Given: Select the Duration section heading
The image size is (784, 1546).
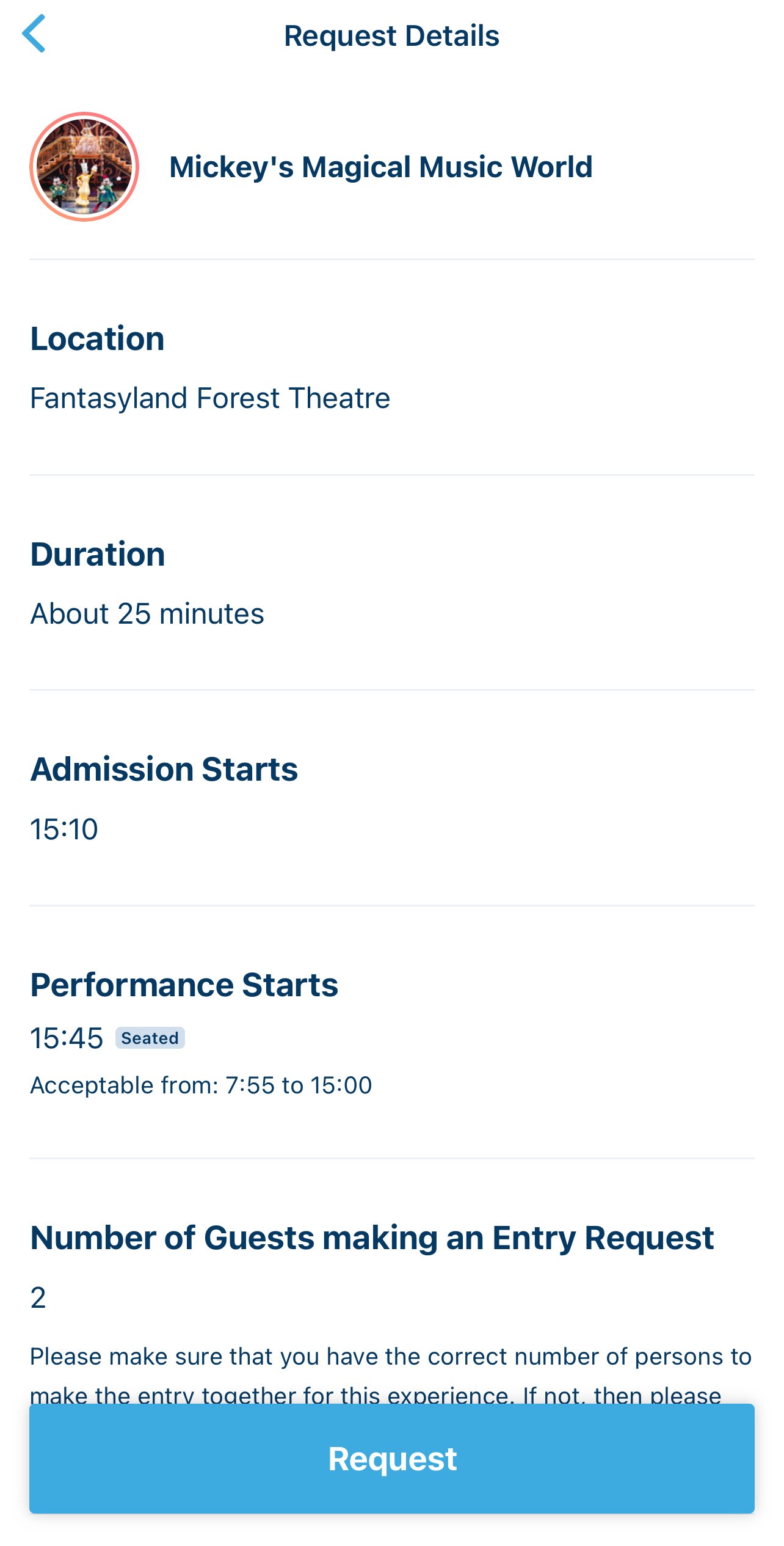Looking at the screenshot, I should (x=98, y=553).
